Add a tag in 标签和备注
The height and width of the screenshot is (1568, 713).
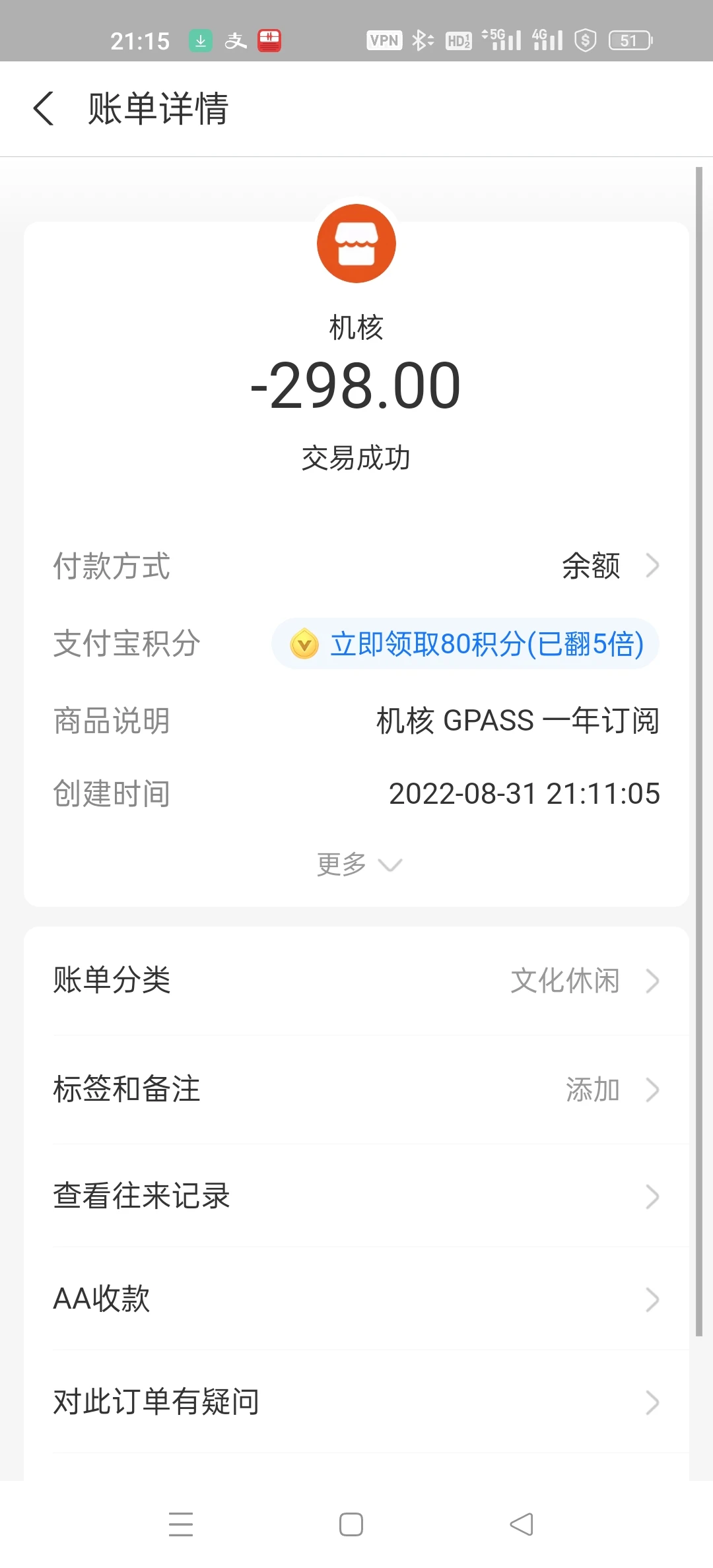(x=356, y=1090)
